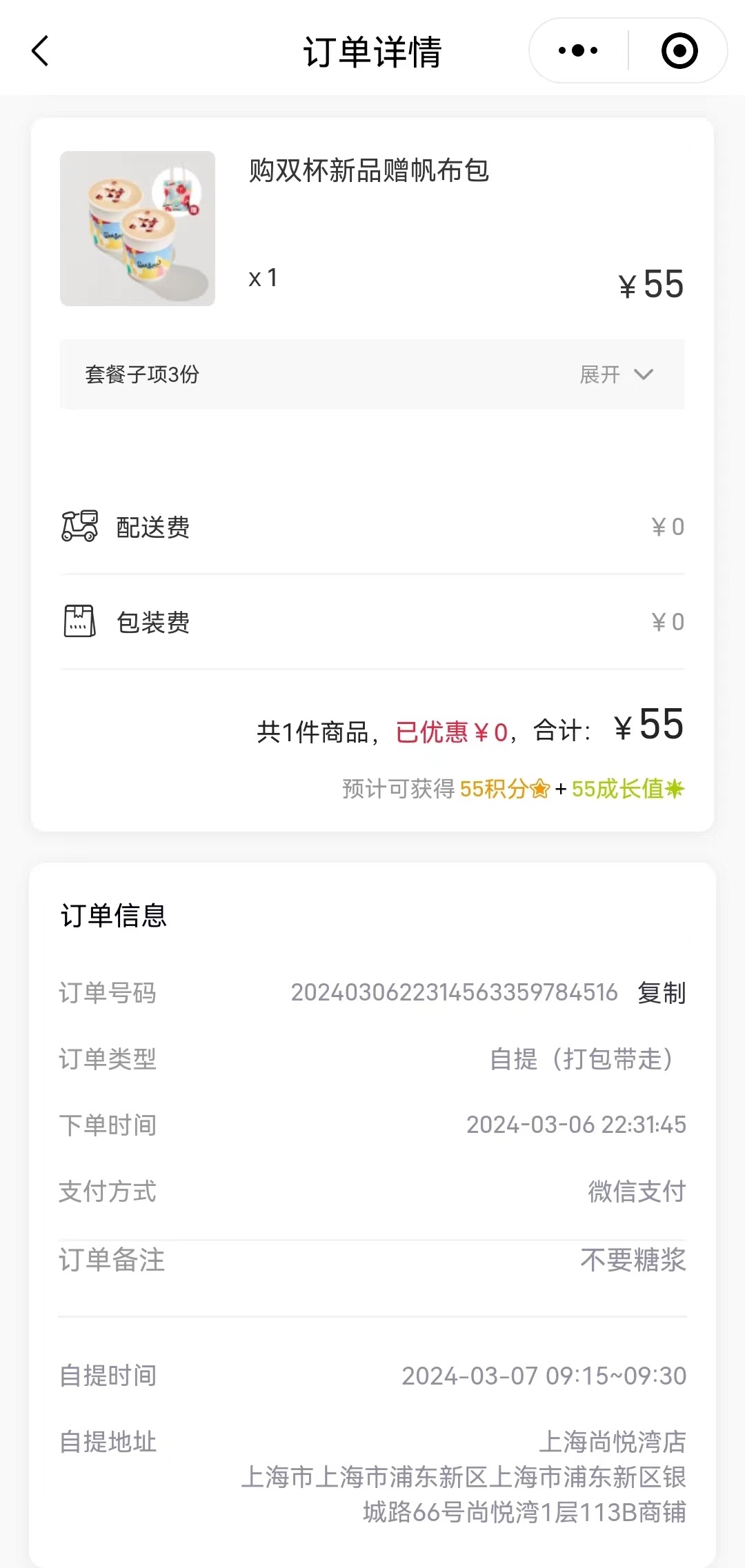This screenshot has width=745, height=1568.
Task: Go back from the order details page
Action: click(x=40, y=51)
